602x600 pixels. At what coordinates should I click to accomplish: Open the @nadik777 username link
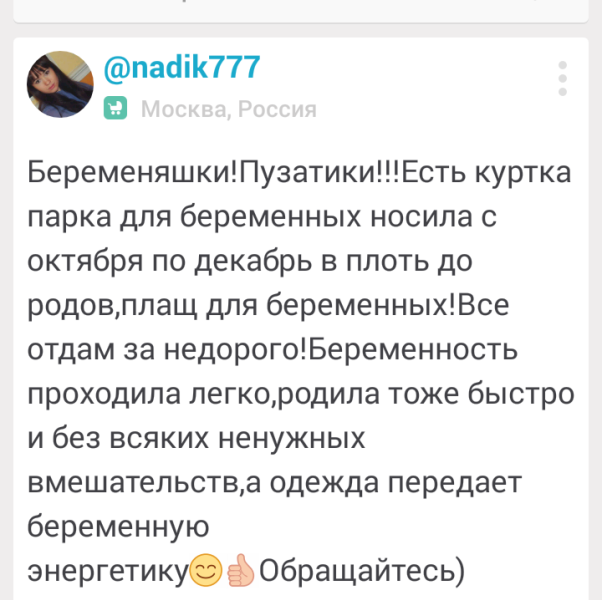(182, 67)
